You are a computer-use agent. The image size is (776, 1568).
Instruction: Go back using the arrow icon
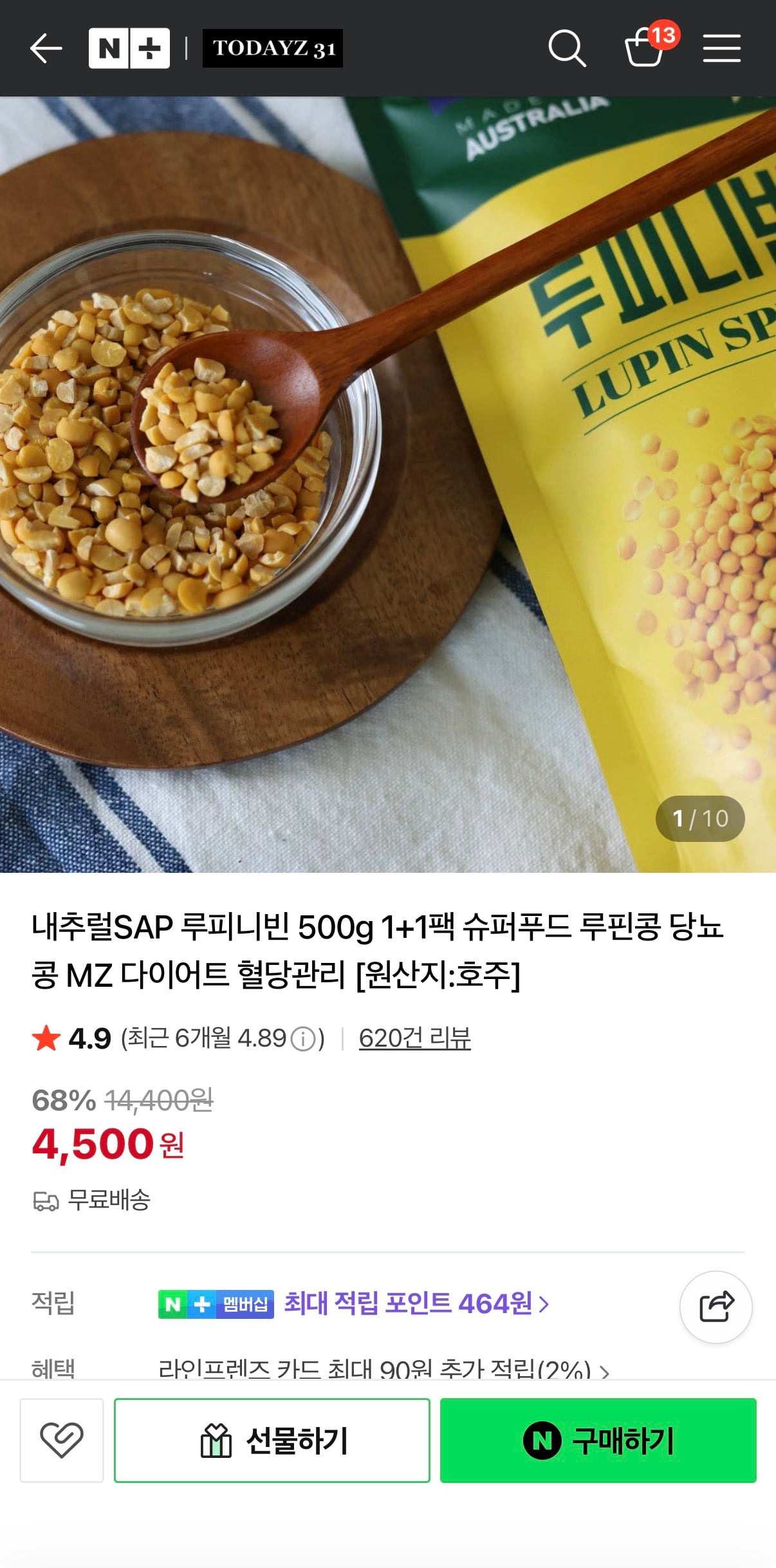[x=46, y=48]
